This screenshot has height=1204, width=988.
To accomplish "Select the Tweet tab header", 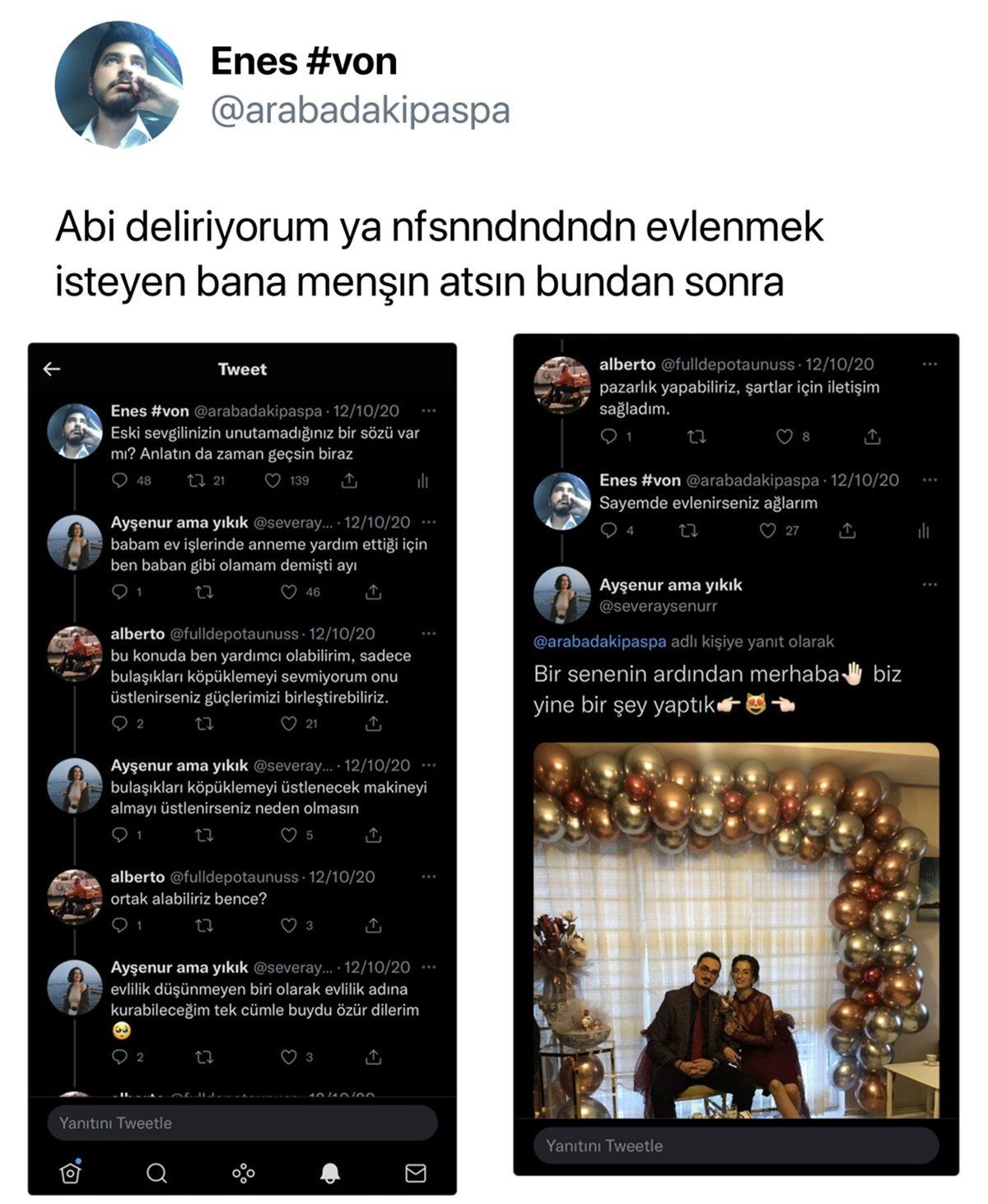I will (x=242, y=370).
